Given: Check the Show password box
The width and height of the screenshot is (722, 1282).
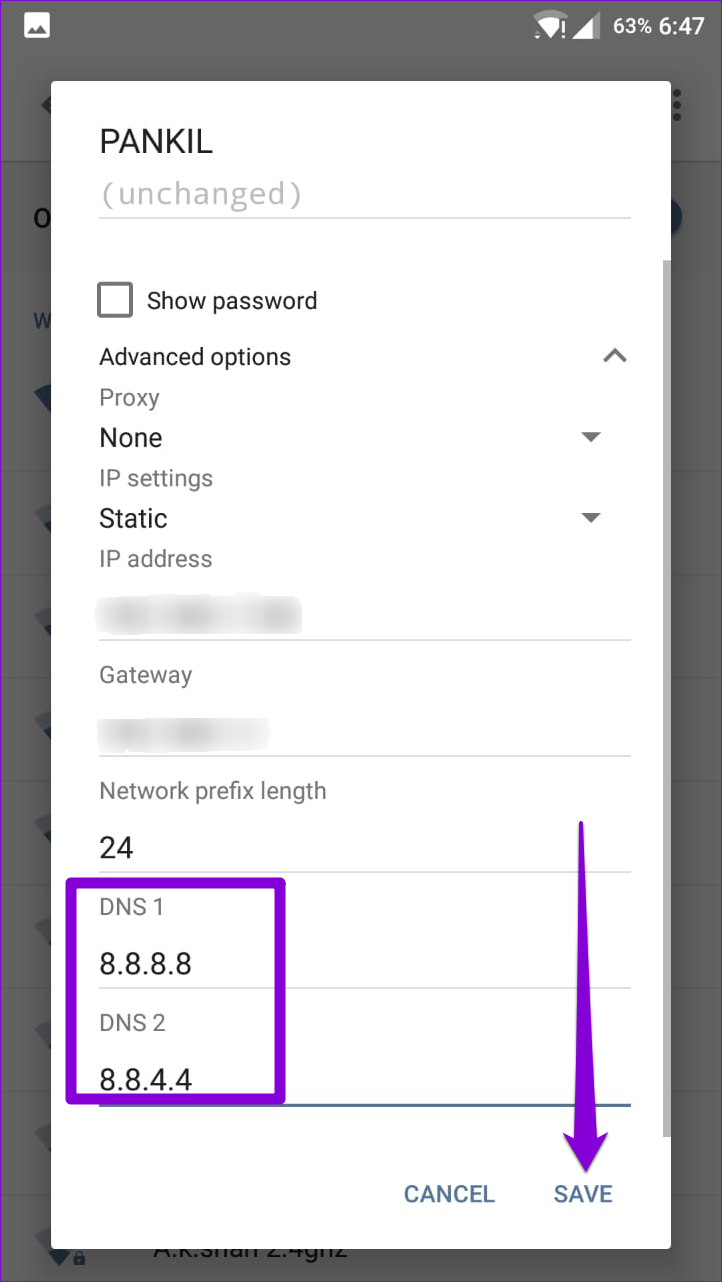Looking at the screenshot, I should coord(115,301).
